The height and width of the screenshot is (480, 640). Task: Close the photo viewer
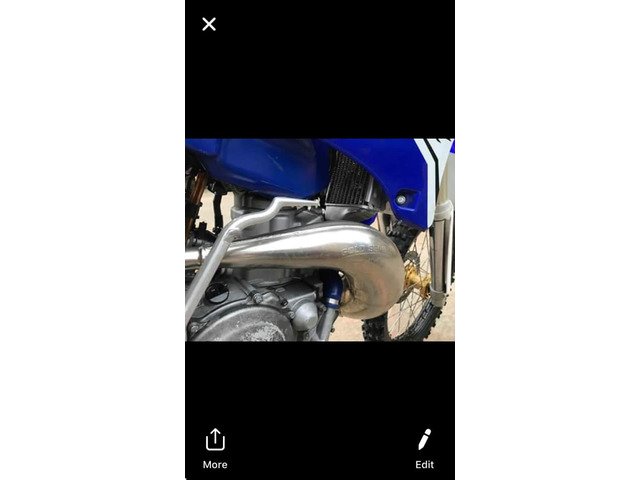(x=209, y=24)
